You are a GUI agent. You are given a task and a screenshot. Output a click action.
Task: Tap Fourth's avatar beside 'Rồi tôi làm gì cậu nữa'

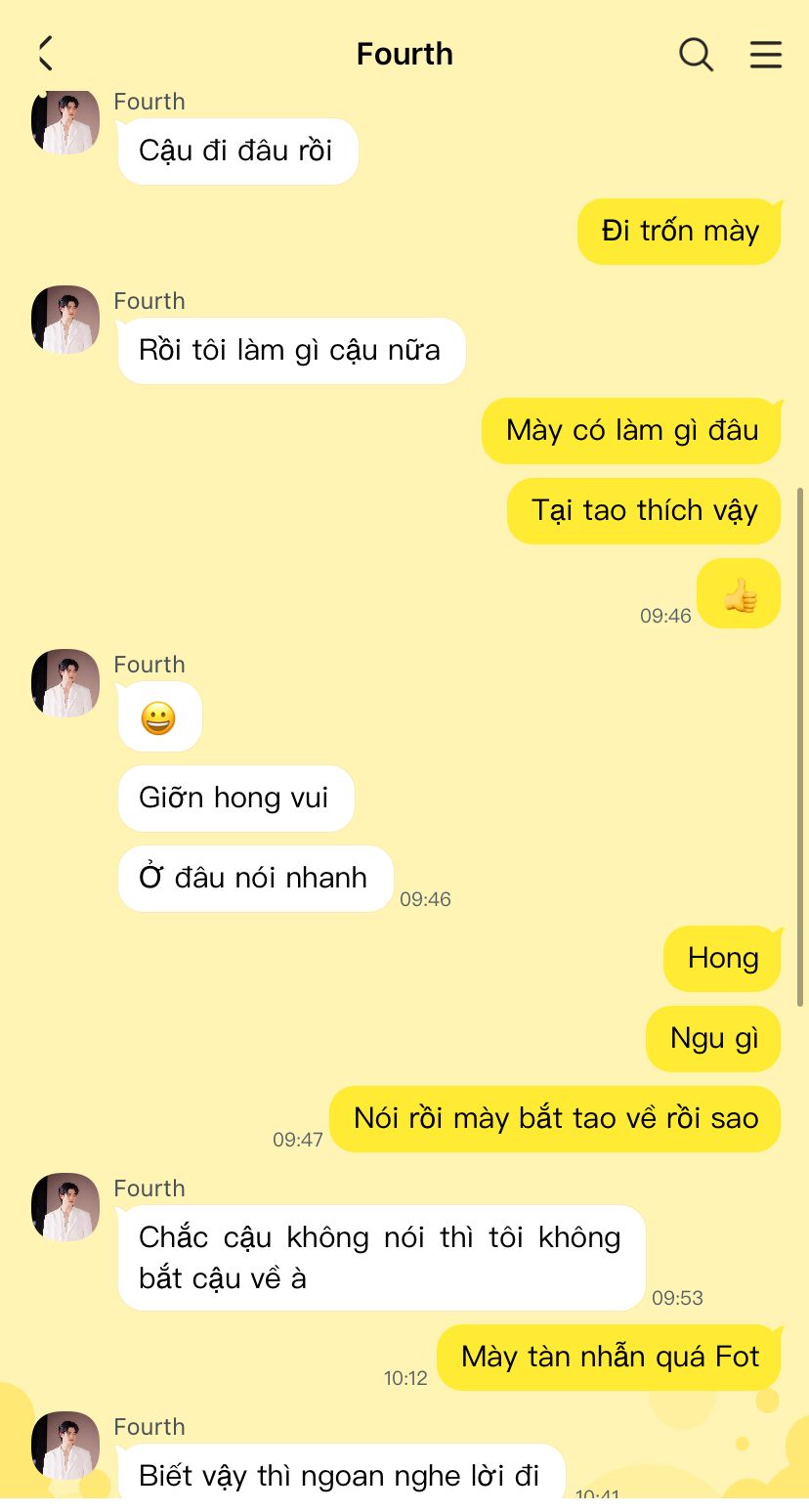65,320
